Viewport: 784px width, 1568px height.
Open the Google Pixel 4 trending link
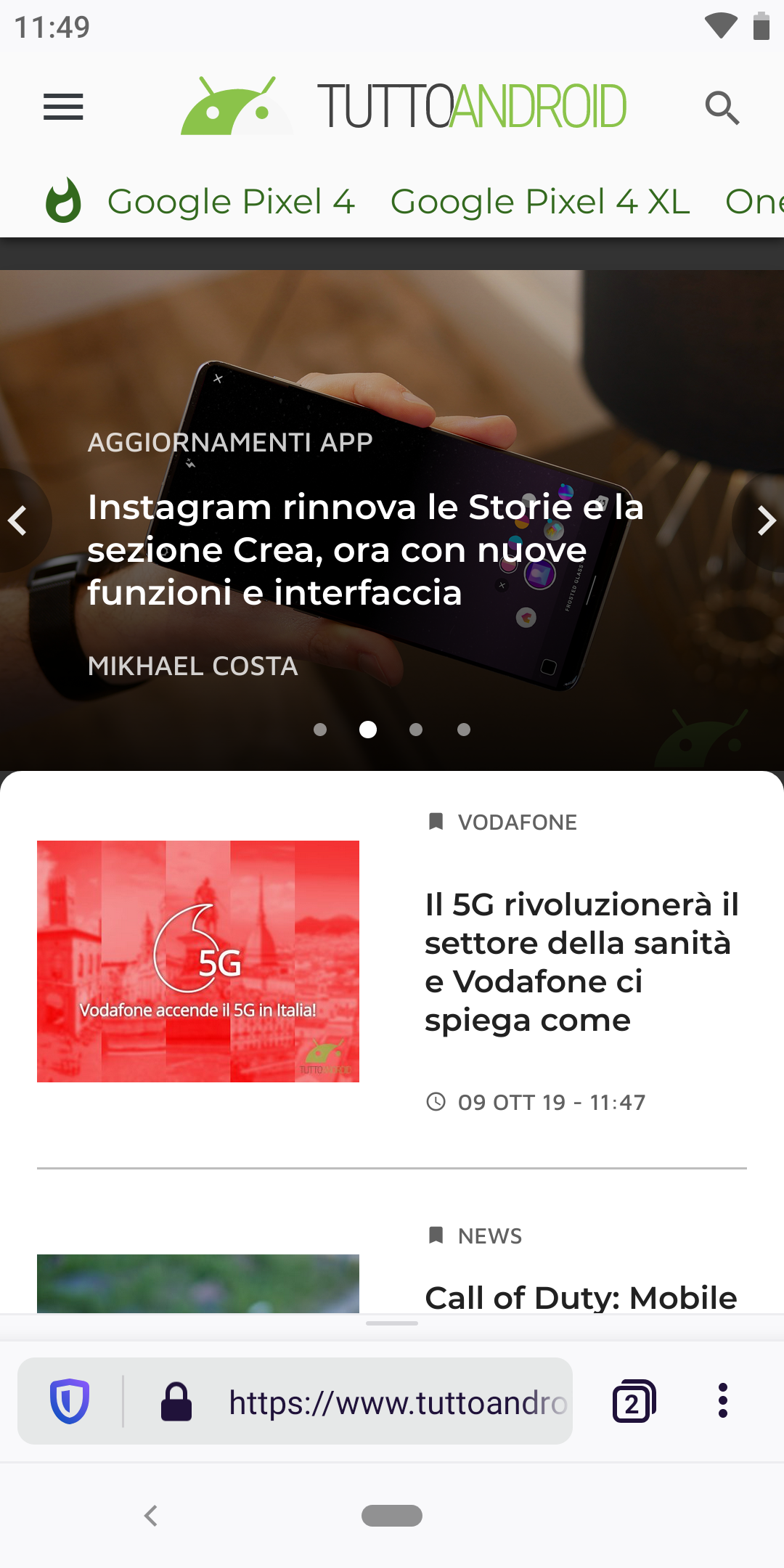click(x=231, y=201)
